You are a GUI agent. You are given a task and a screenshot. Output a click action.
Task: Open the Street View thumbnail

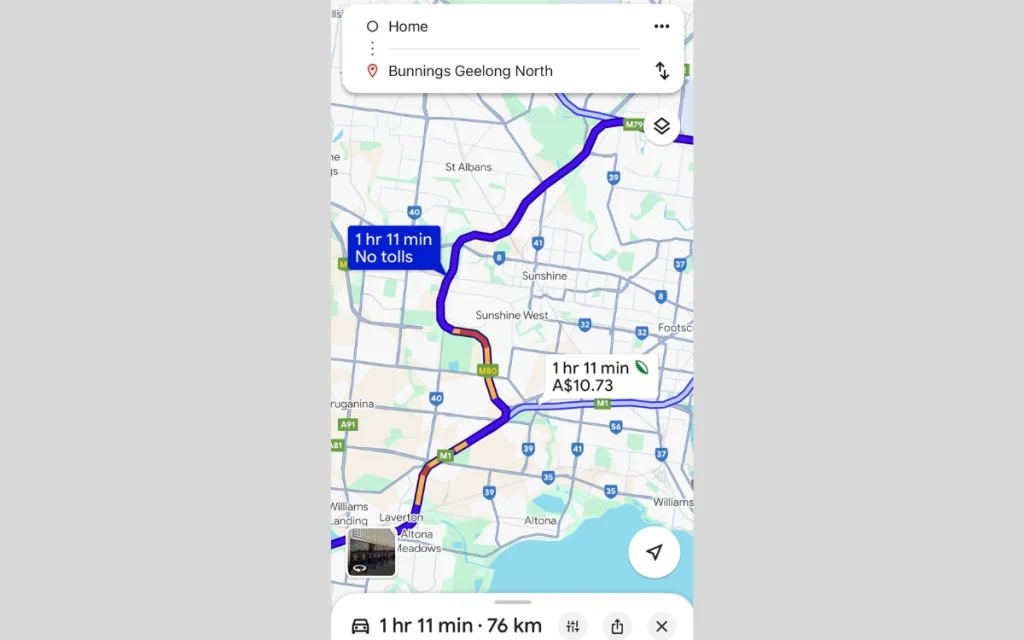point(371,553)
